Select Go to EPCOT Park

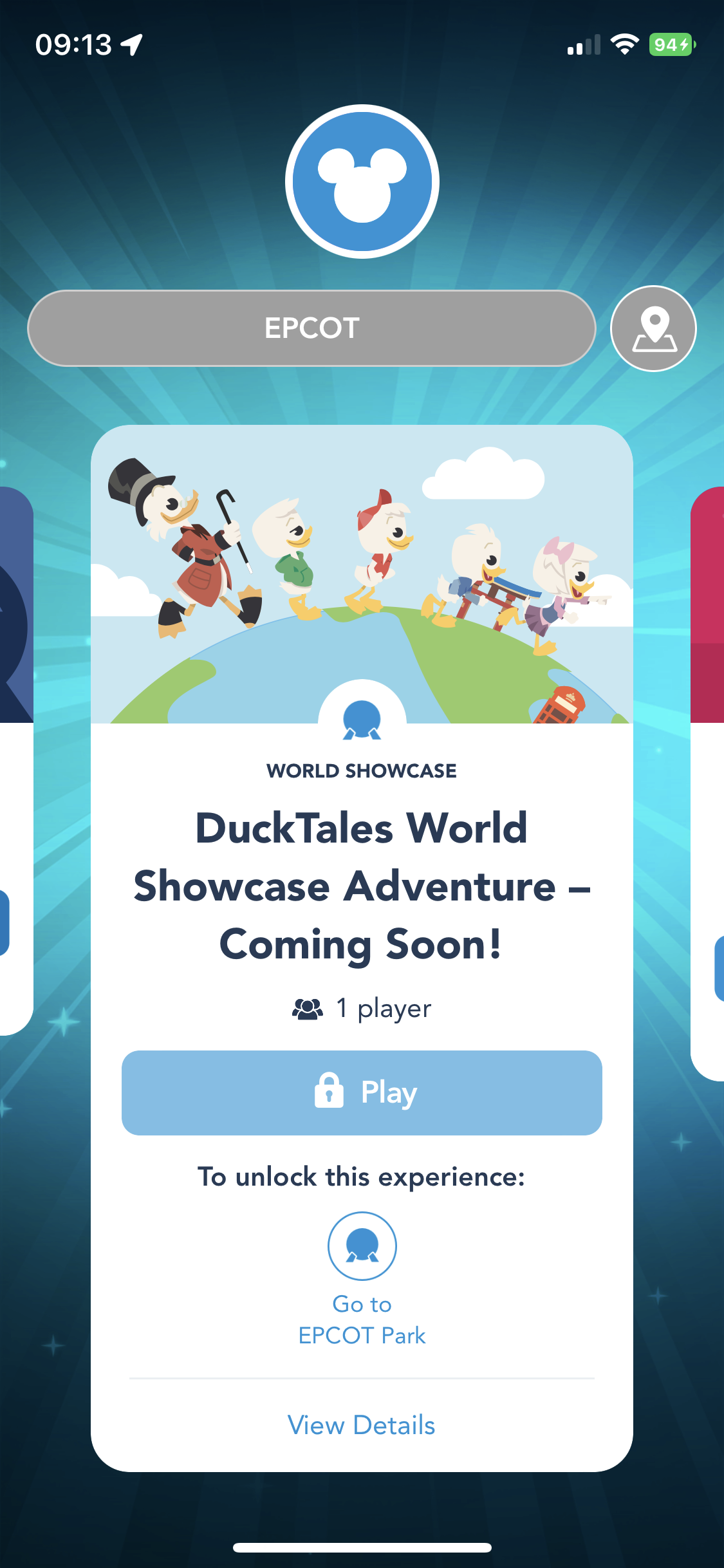coord(362,1280)
